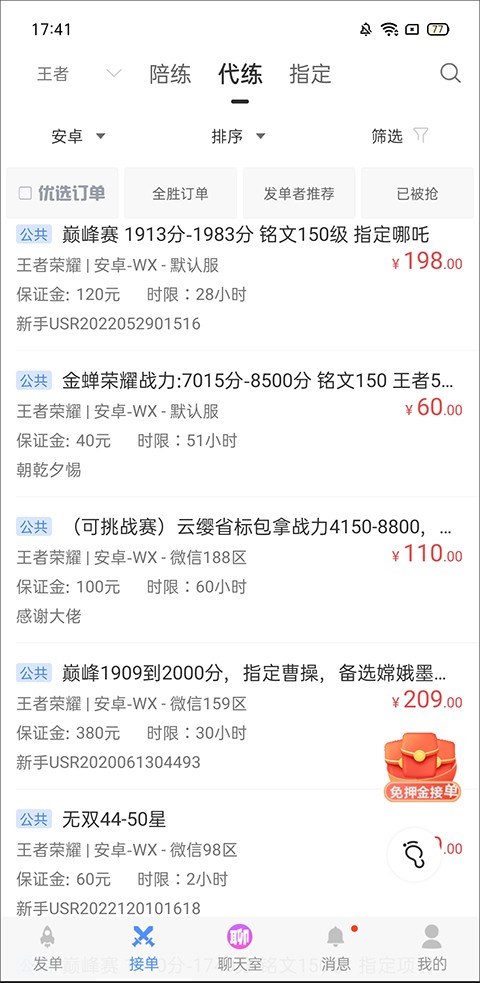Switch to the 指定 tab
Viewport: 480px width, 983px height.
tap(310, 74)
